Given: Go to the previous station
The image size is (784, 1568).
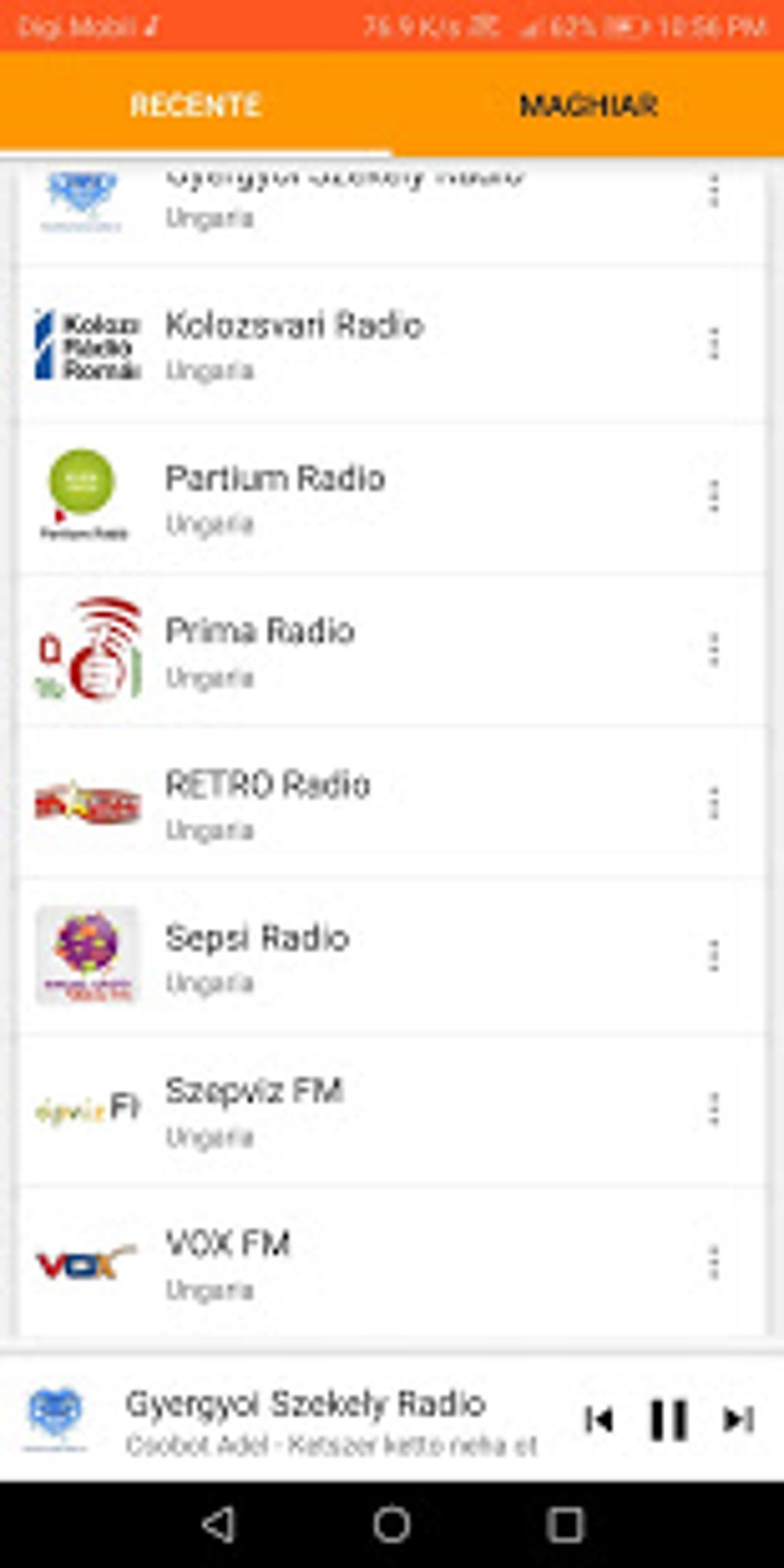Looking at the screenshot, I should click(x=599, y=1420).
